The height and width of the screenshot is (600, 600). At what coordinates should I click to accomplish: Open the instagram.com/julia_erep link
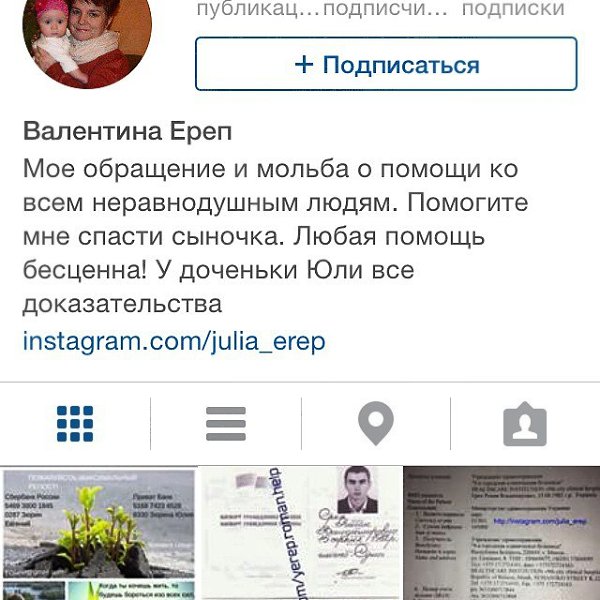click(174, 342)
